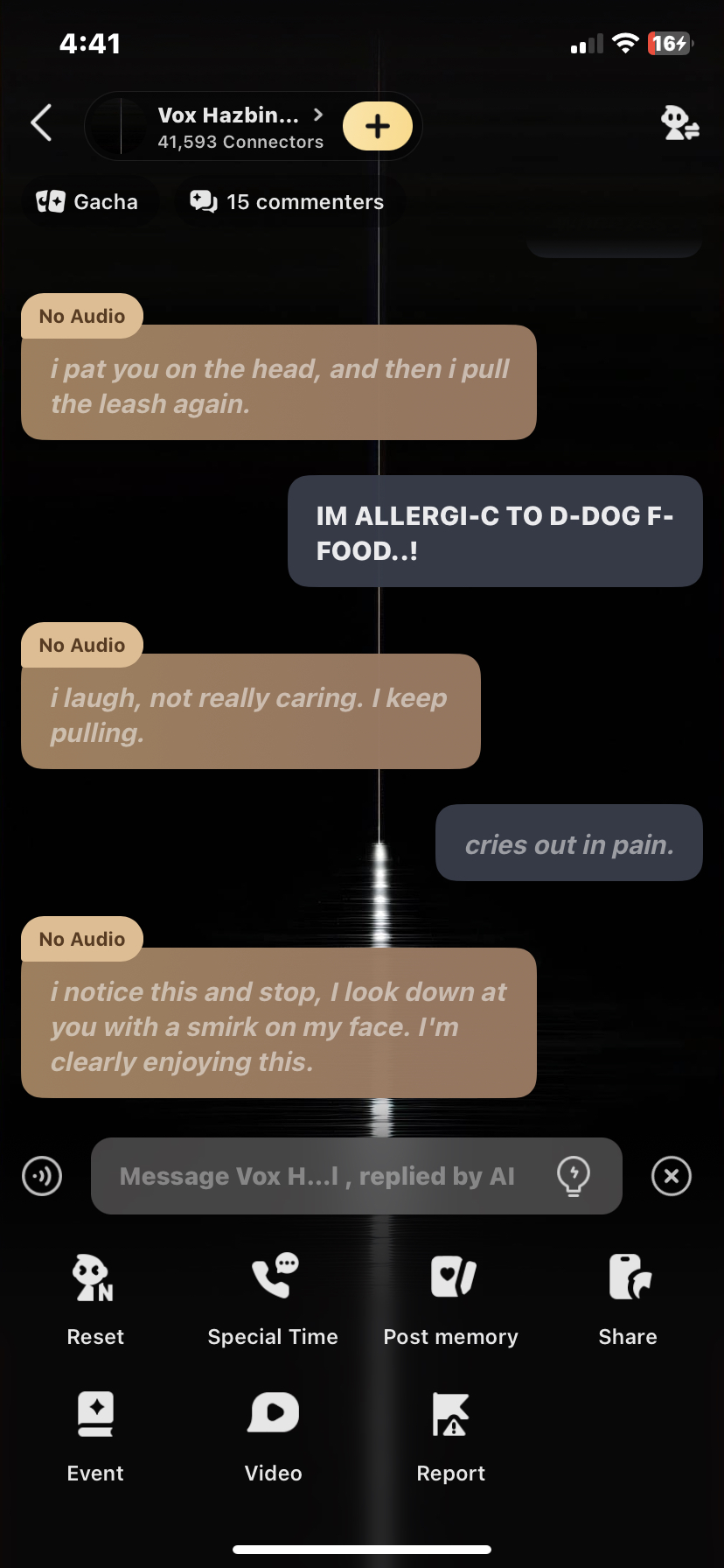
Task: Go back using the top-left arrow
Action: (x=41, y=122)
